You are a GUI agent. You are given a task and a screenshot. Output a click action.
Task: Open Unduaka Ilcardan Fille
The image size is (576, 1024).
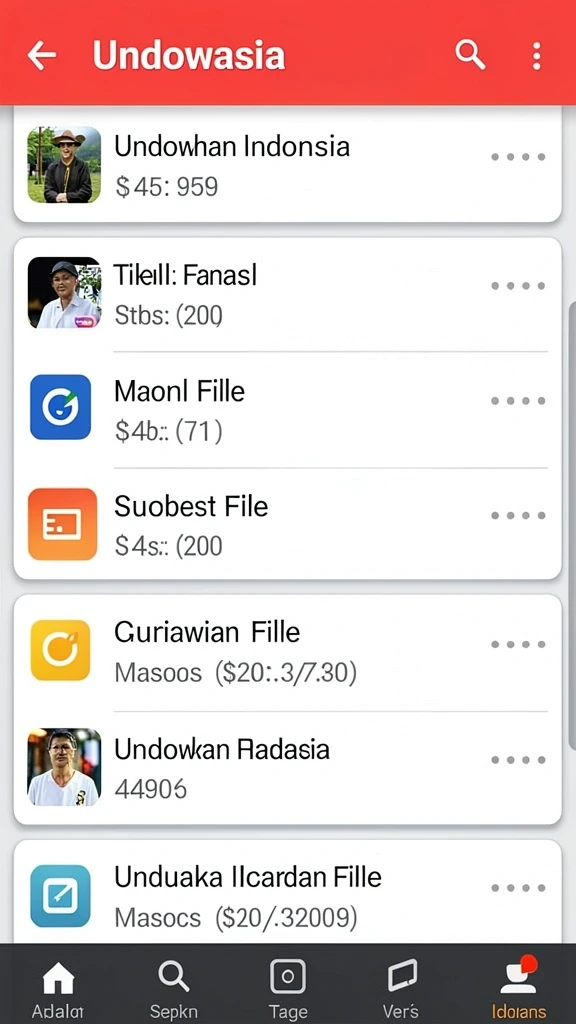[287, 895]
